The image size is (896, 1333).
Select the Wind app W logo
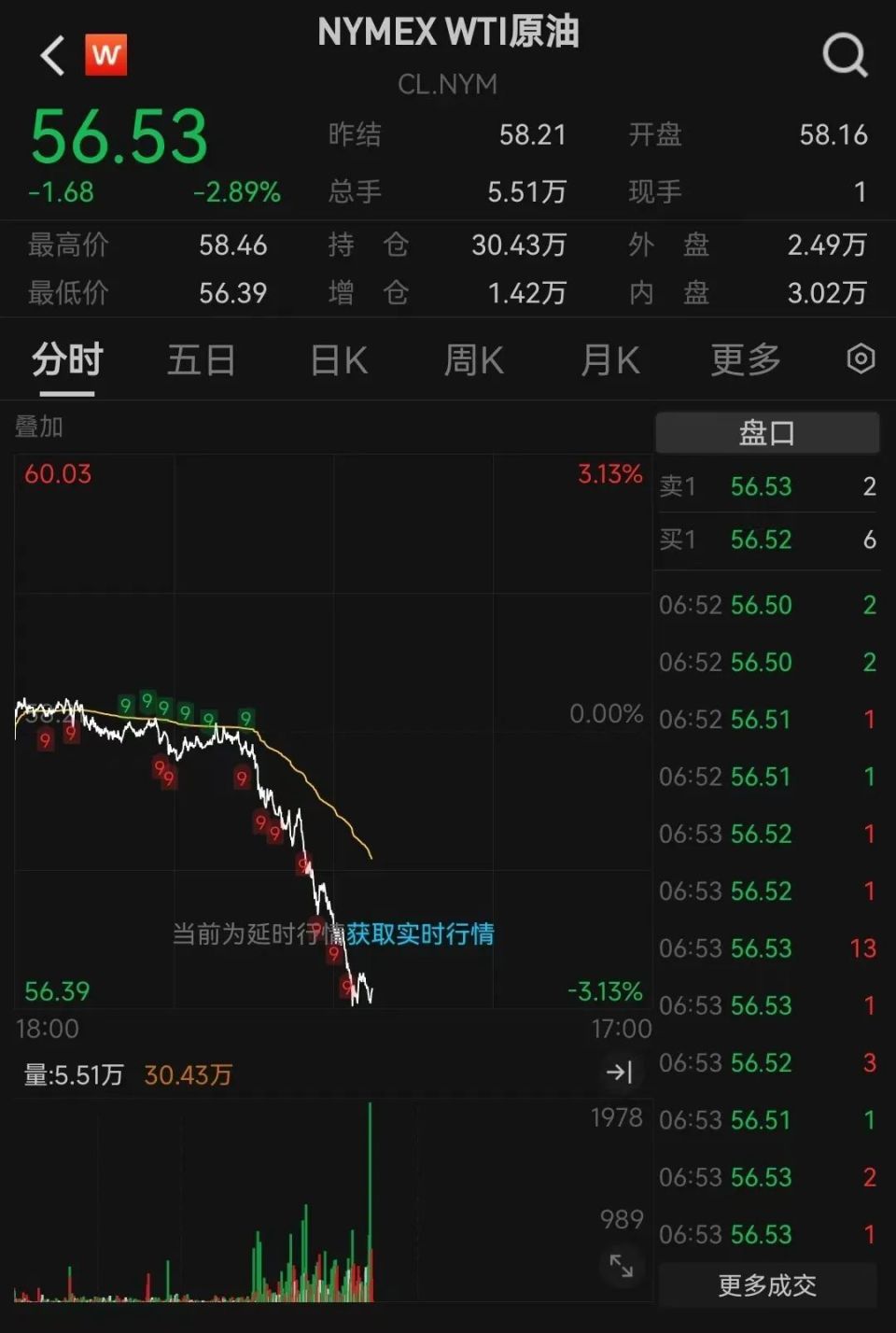pyautogui.click(x=106, y=56)
